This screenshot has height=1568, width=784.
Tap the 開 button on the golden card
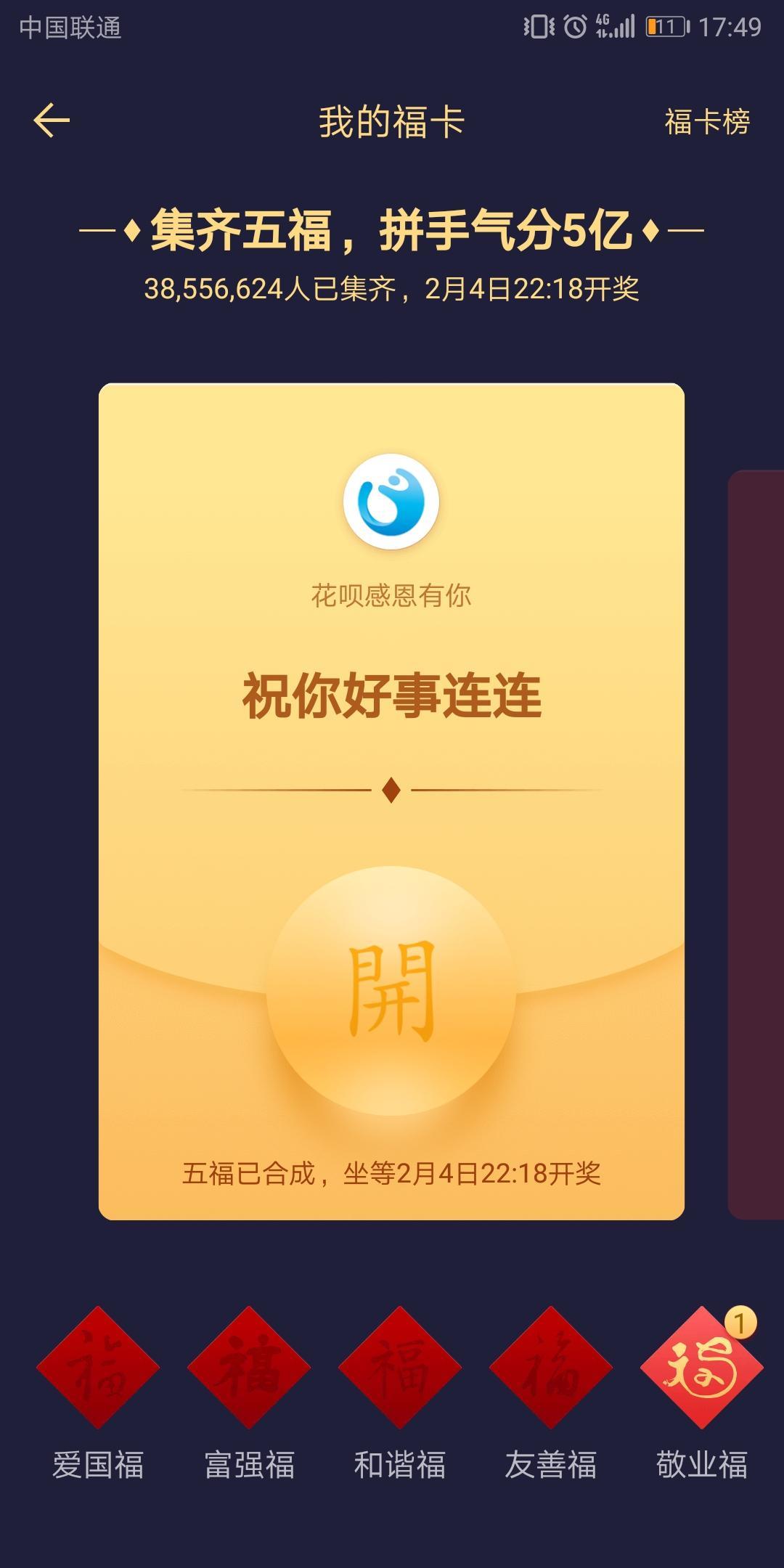[391, 991]
